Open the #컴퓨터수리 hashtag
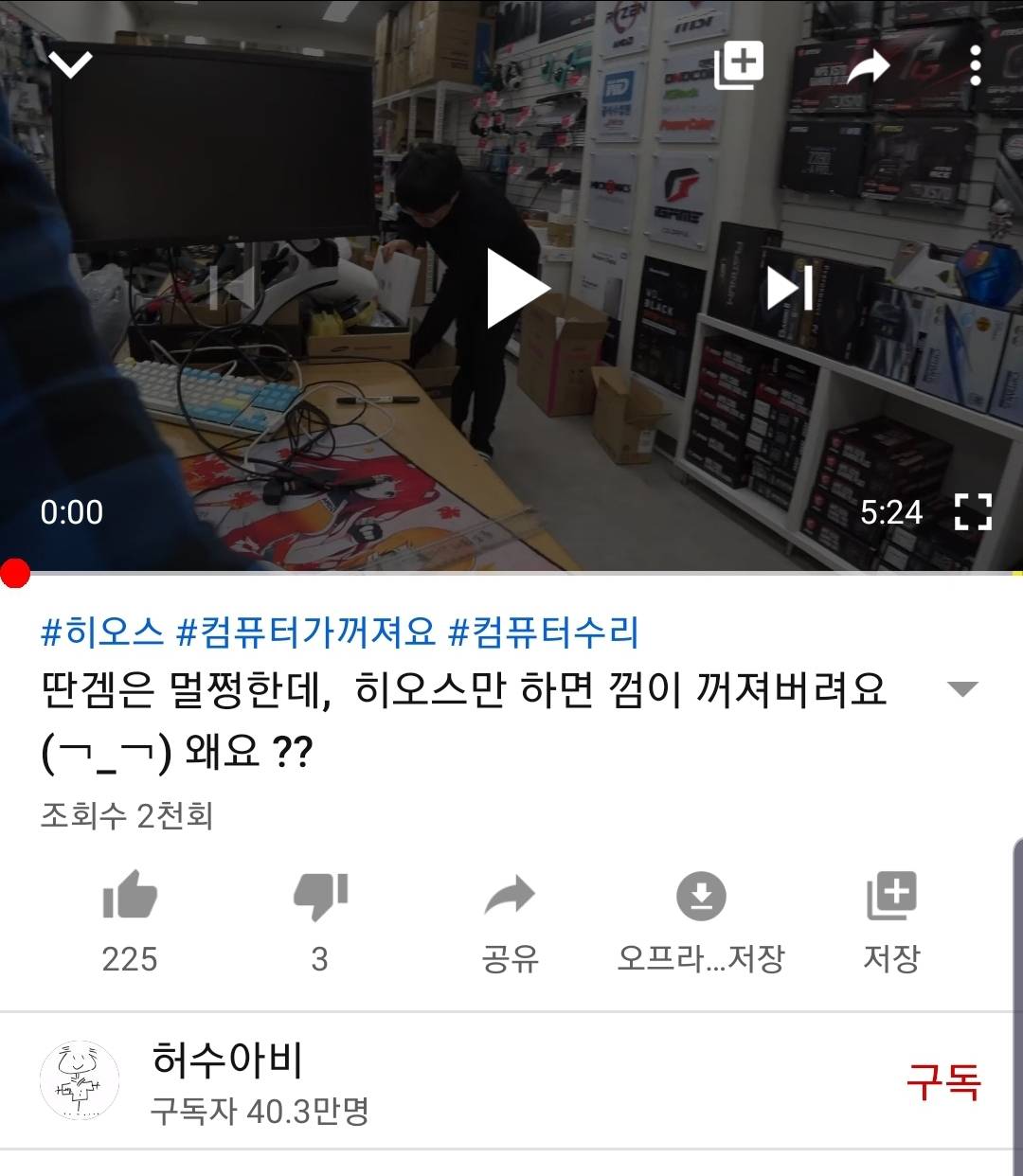The image size is (1023, 1176). coord(543,632)
